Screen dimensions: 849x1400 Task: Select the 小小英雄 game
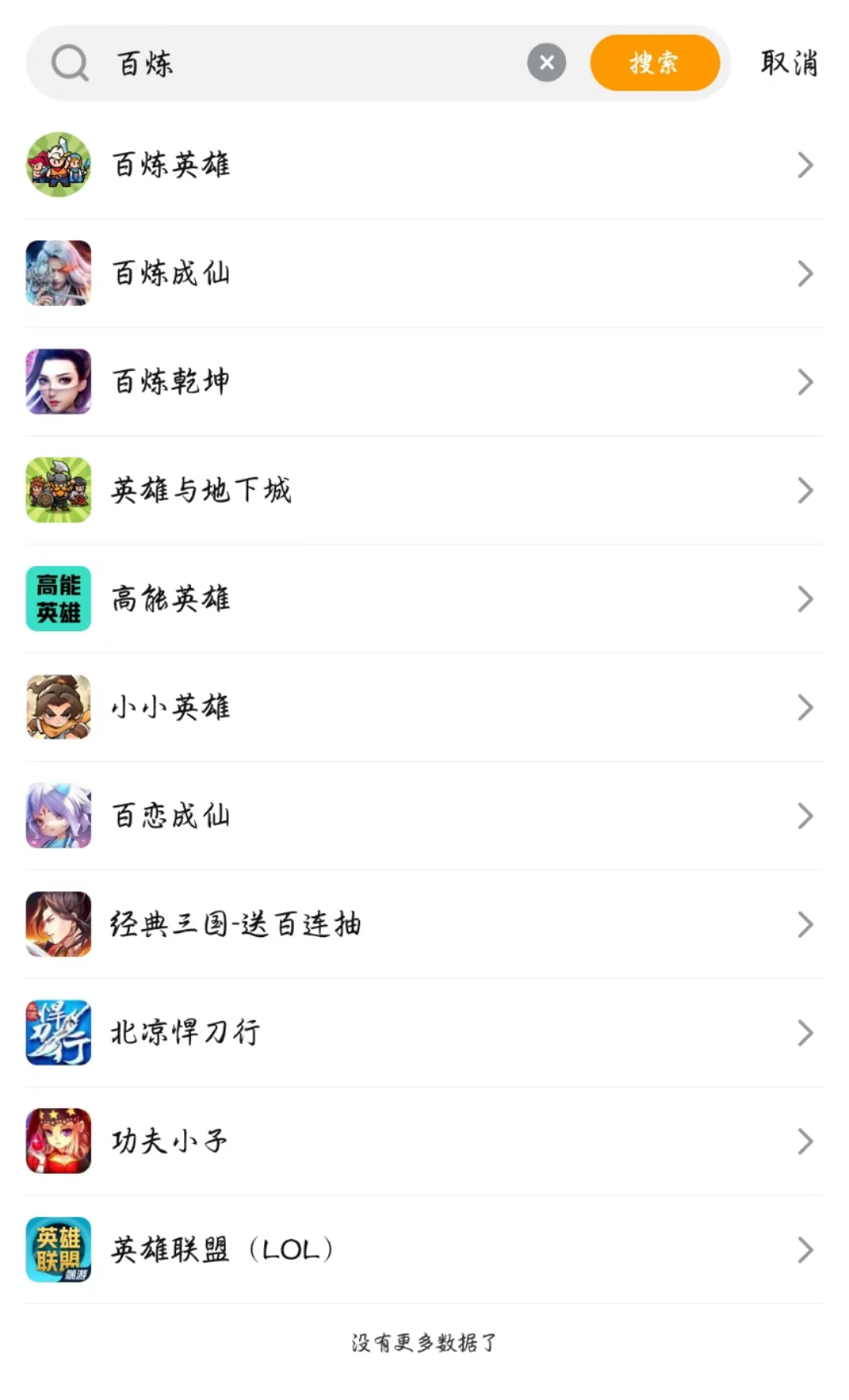tap(424, 707)
